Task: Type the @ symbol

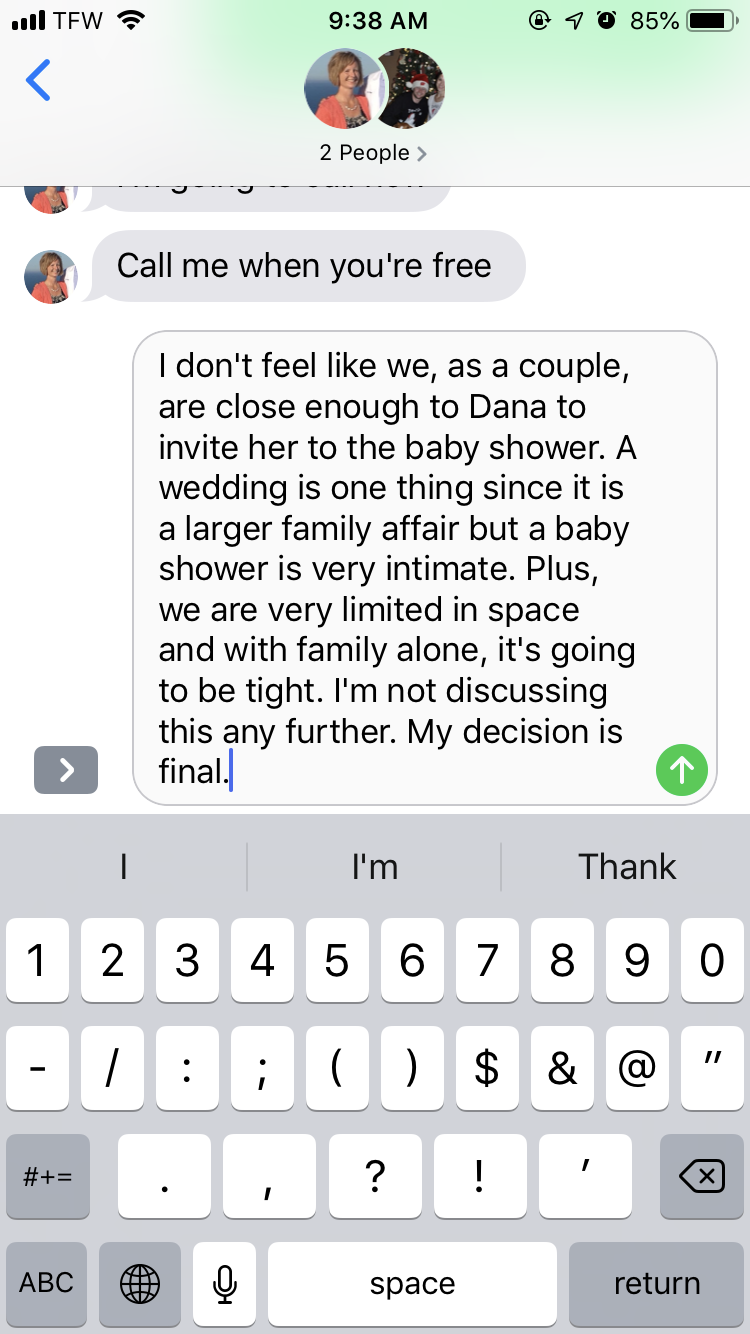Action: [x=637, y=1068]
